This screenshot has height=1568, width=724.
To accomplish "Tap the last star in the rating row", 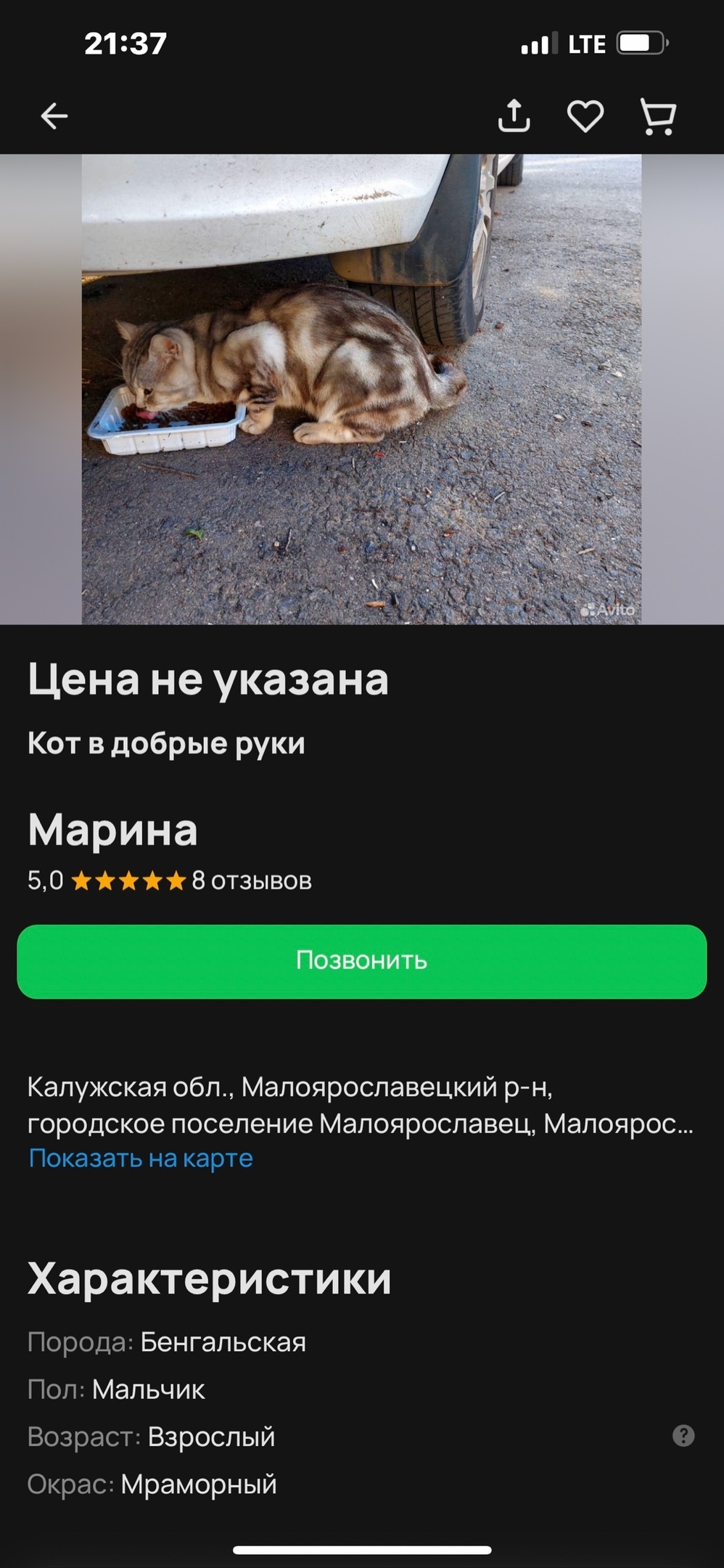I will point(174,881).
